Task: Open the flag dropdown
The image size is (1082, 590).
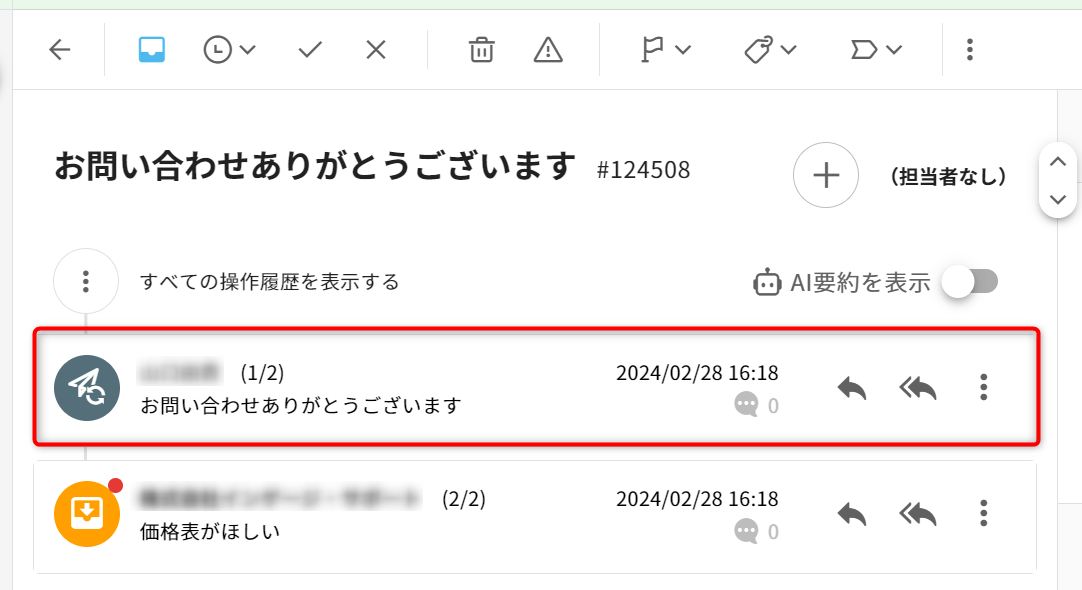Action: pos(665,49)
